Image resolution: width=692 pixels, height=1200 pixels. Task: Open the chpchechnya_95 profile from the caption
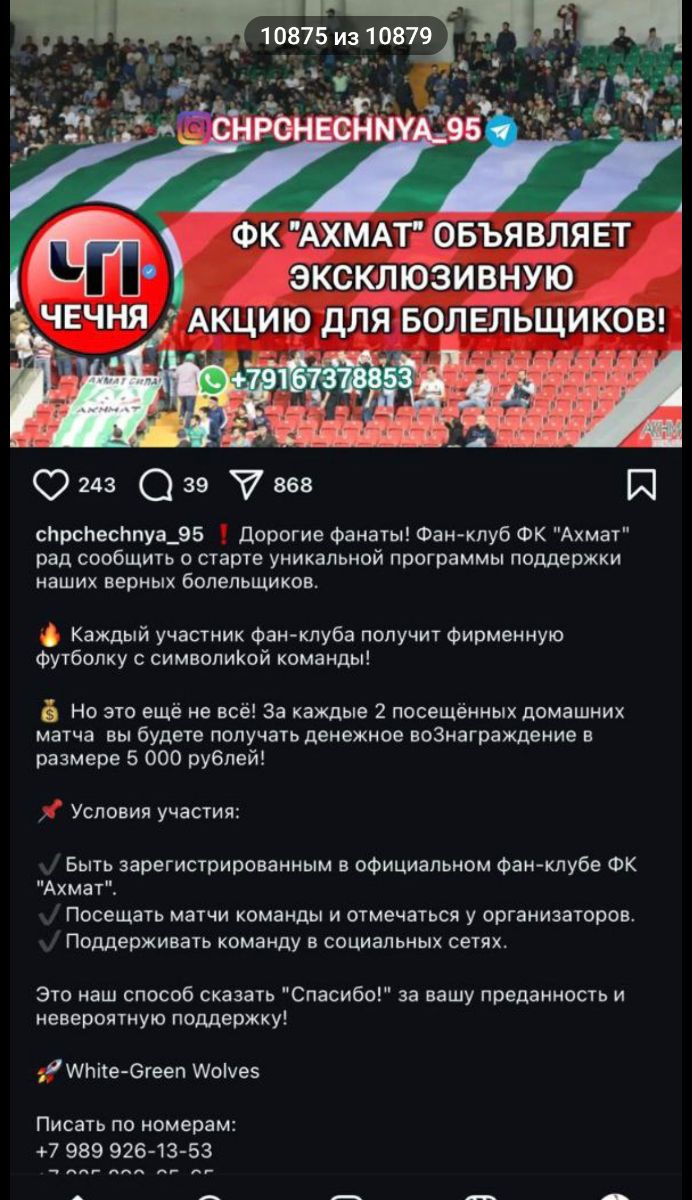120,535
